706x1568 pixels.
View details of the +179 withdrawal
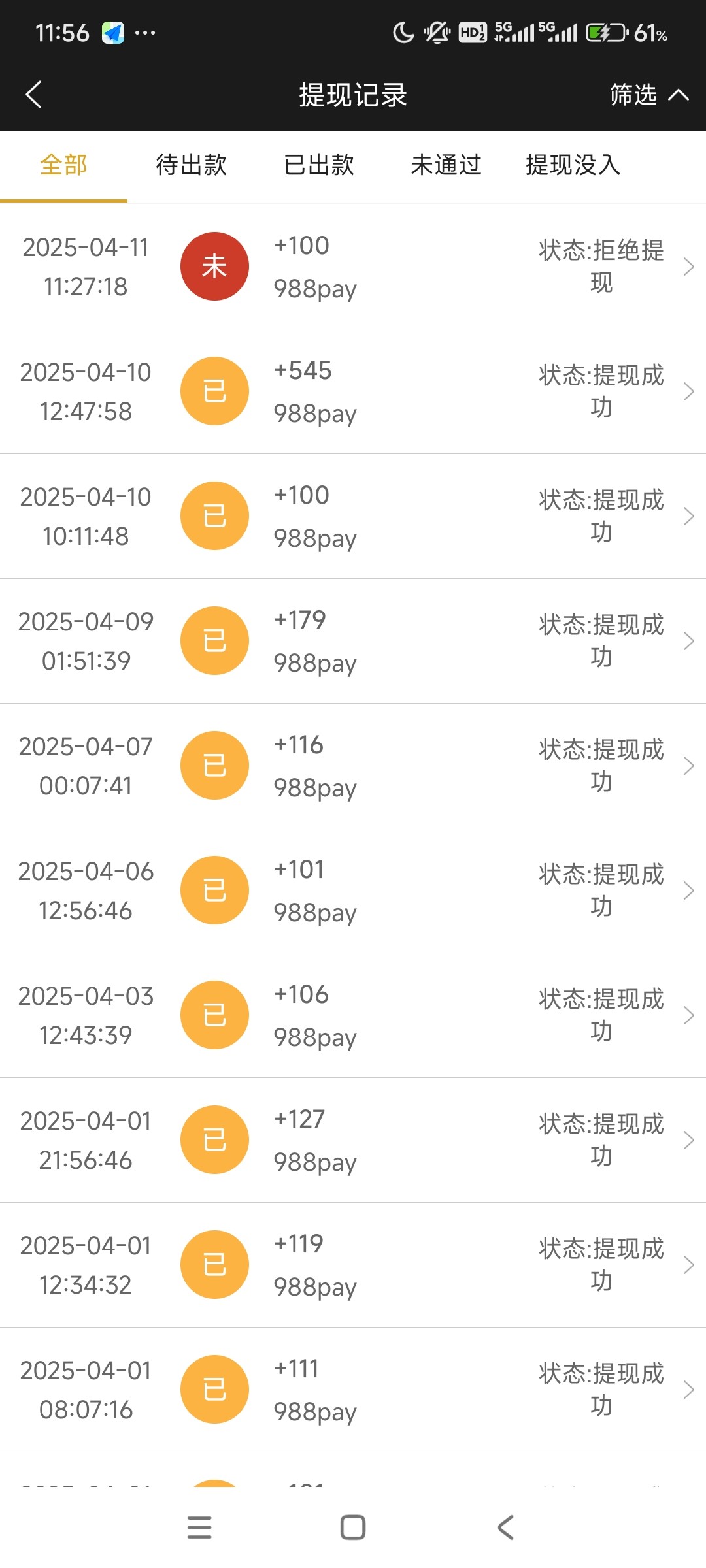353,641
